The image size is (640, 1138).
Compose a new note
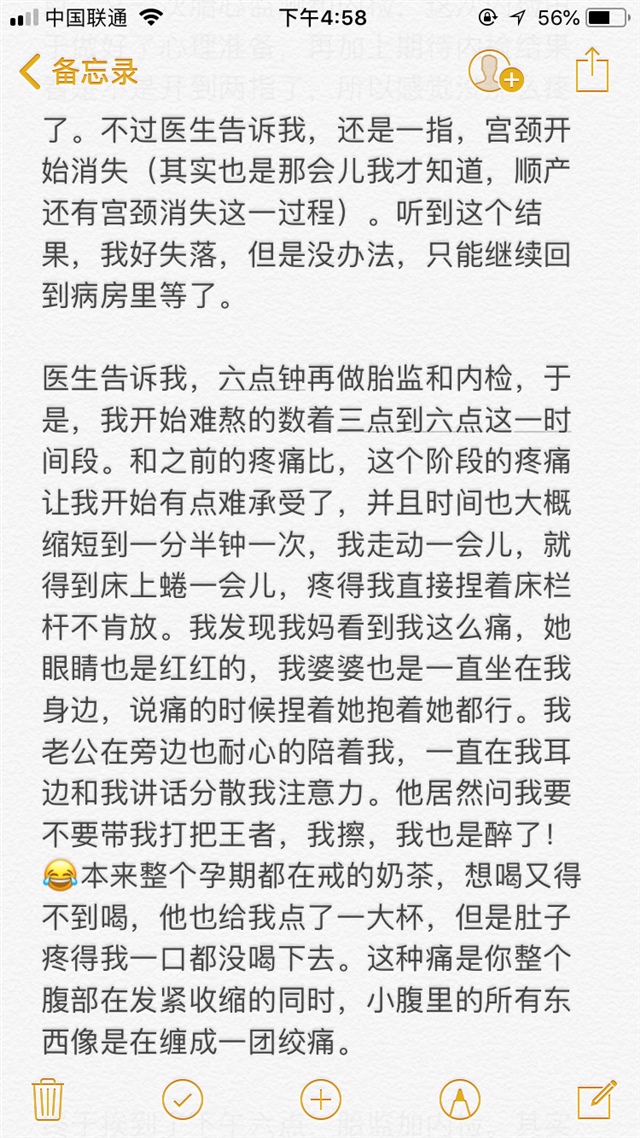point(594,1099)
